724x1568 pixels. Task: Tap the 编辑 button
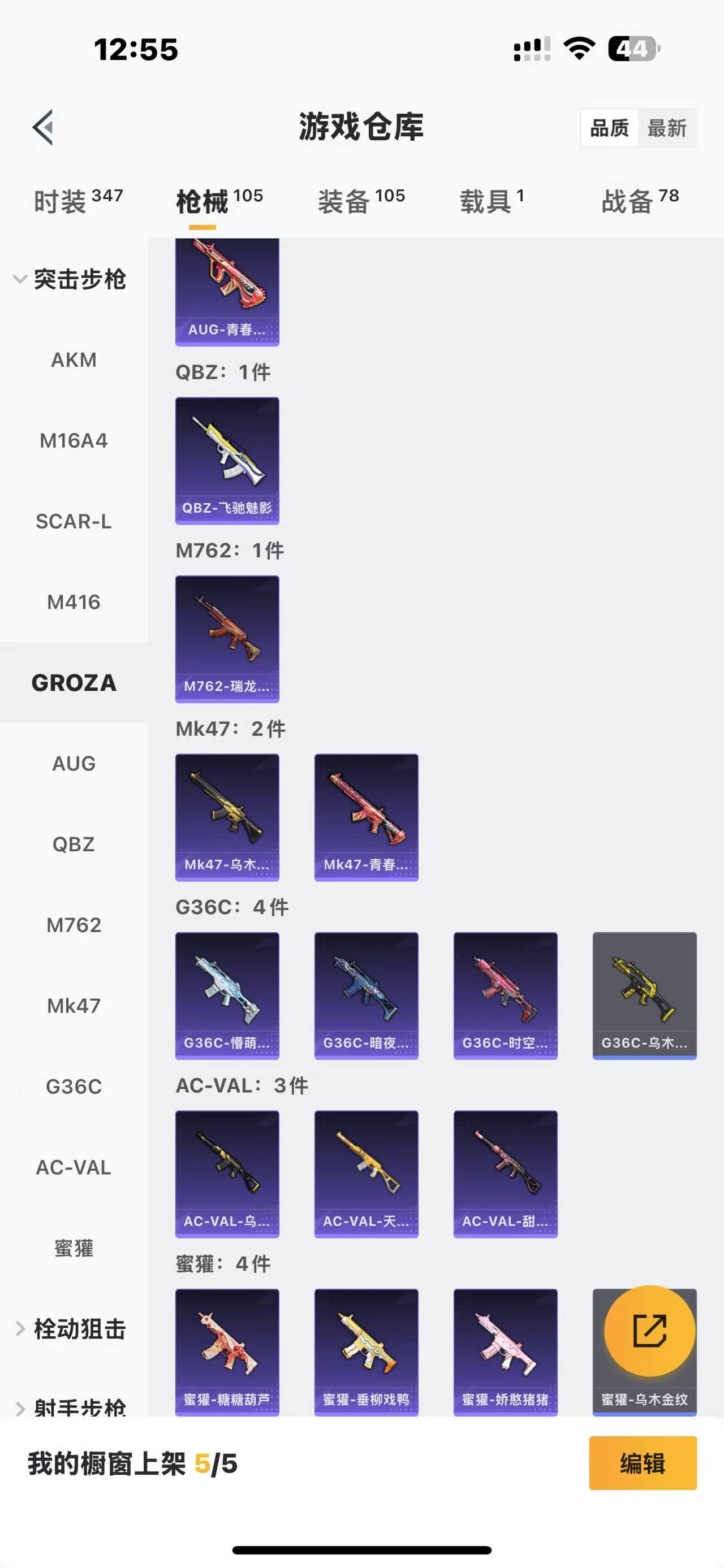(643, 1463)
